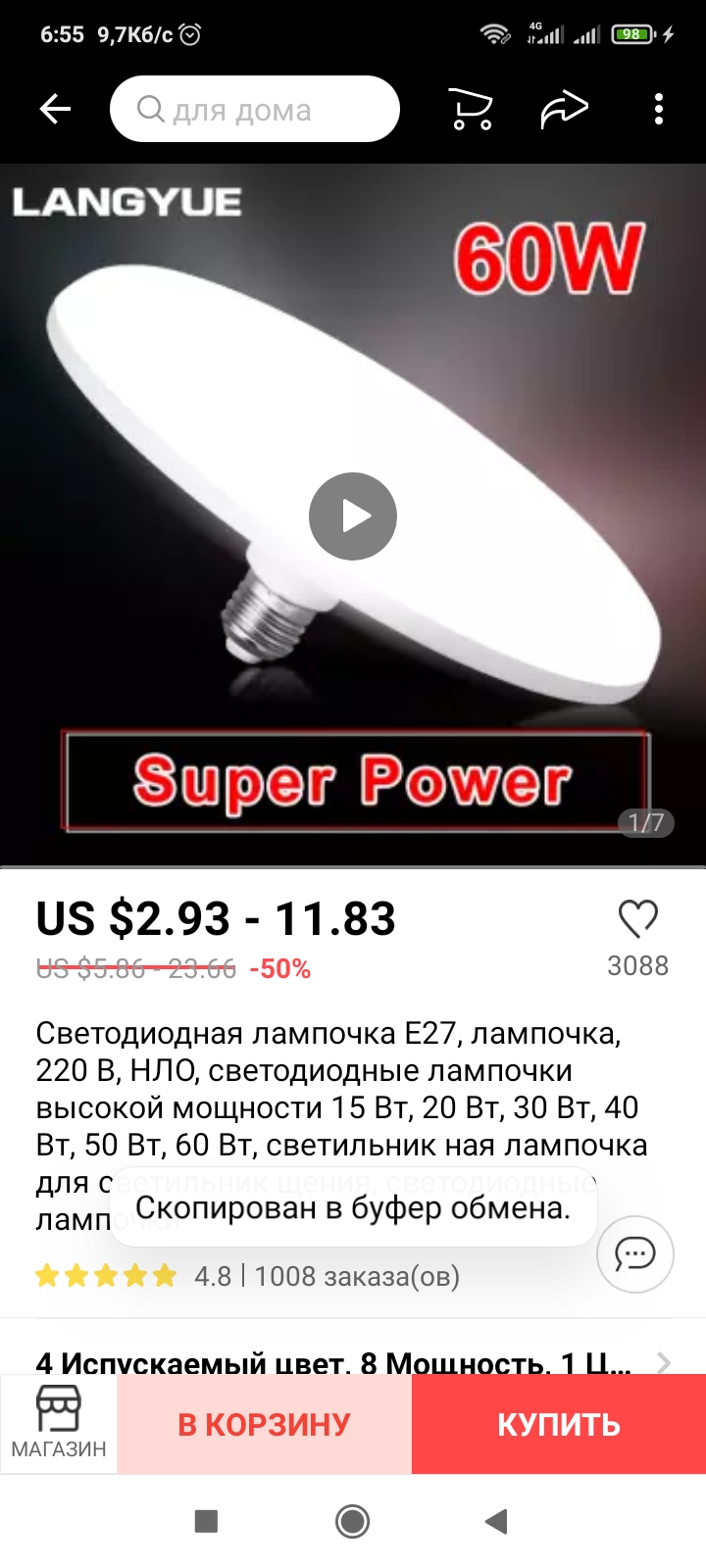The image size is (706, 1568).
Task: Open the chat with seller bubble
Action: click(635, 1253)
